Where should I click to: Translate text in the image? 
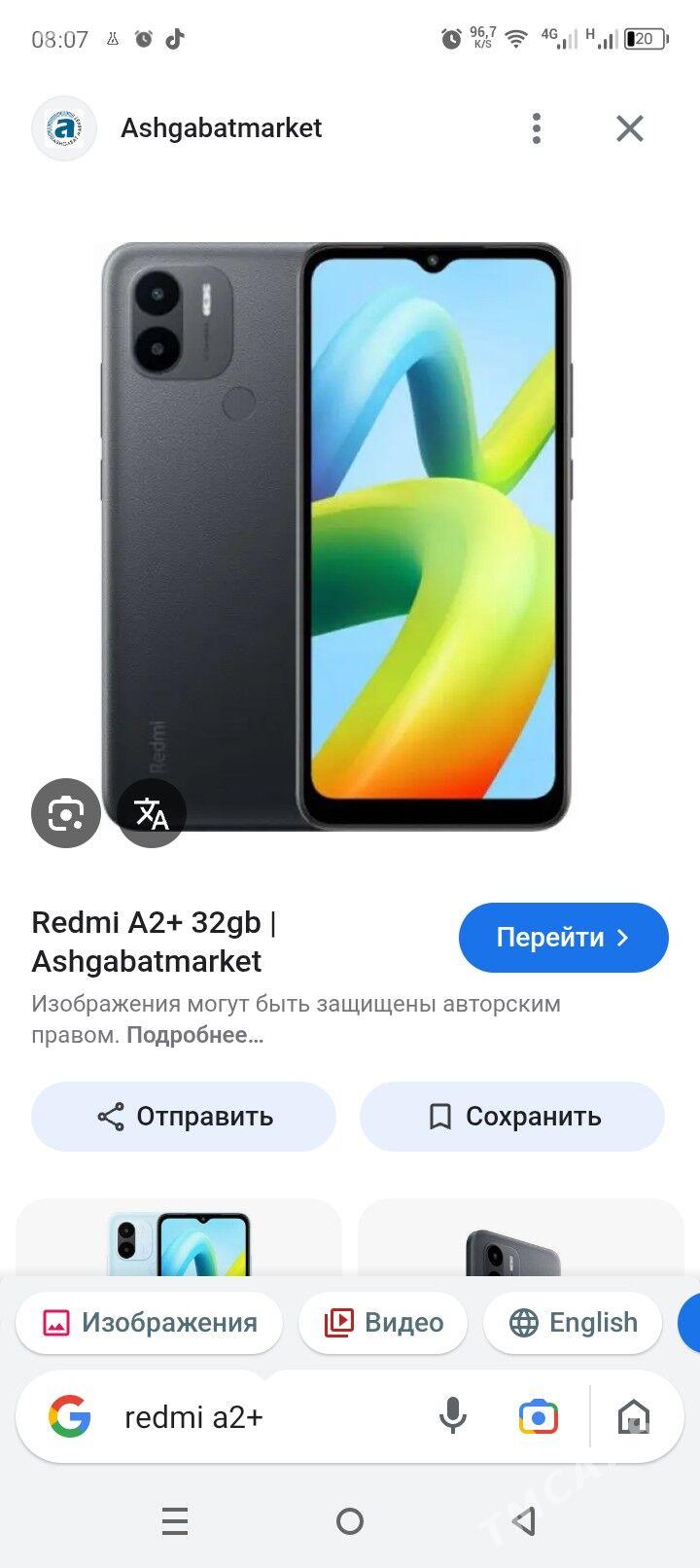click(x=152, y=813)
